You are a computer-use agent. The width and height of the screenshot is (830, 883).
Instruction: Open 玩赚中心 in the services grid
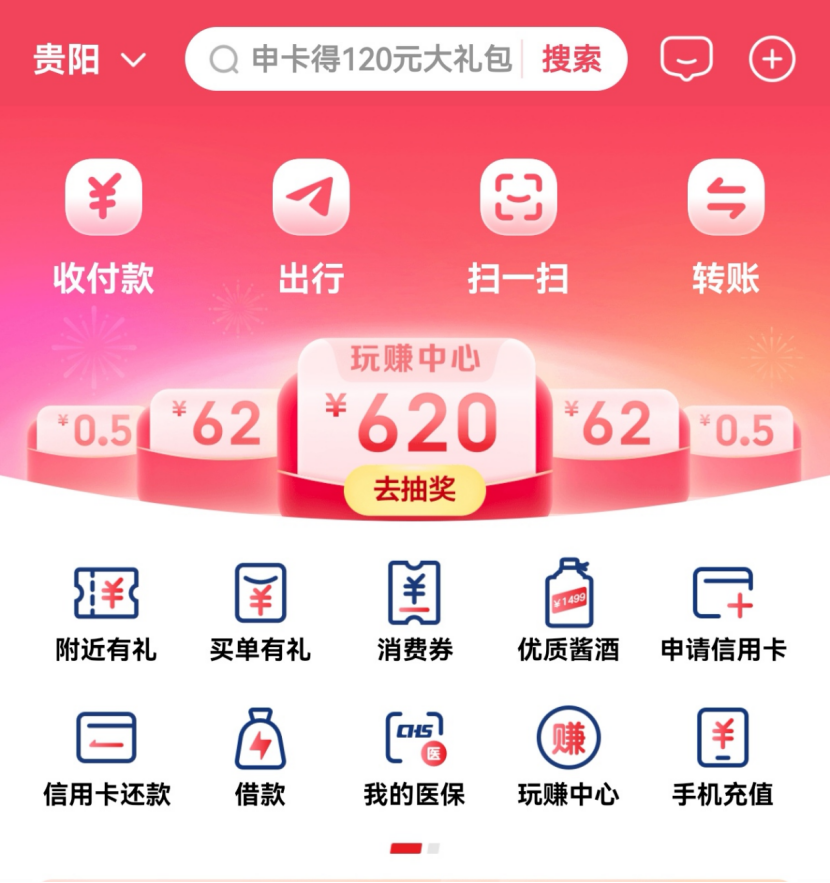(x=568, y=756)
